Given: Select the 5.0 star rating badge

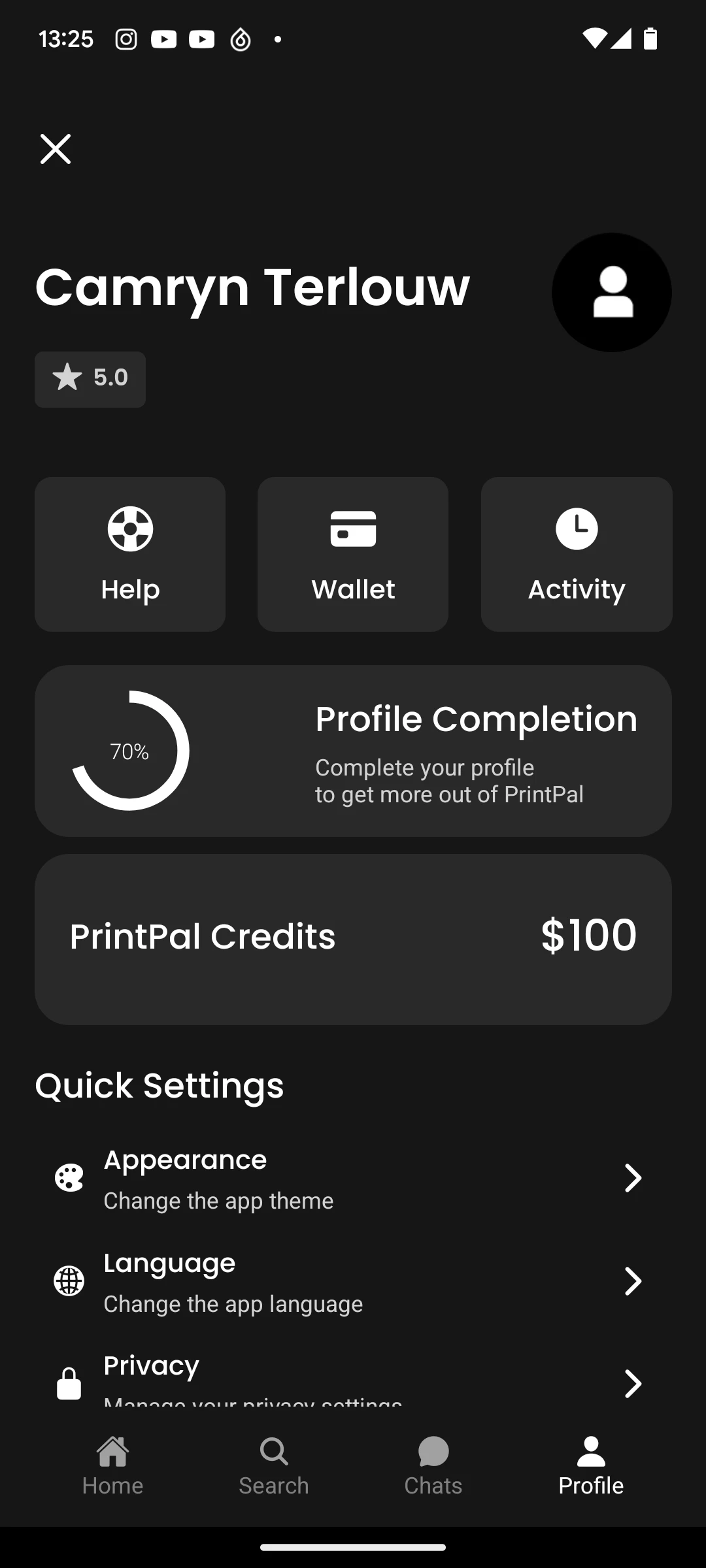Looking at the screenshot, I should [90, 379].
